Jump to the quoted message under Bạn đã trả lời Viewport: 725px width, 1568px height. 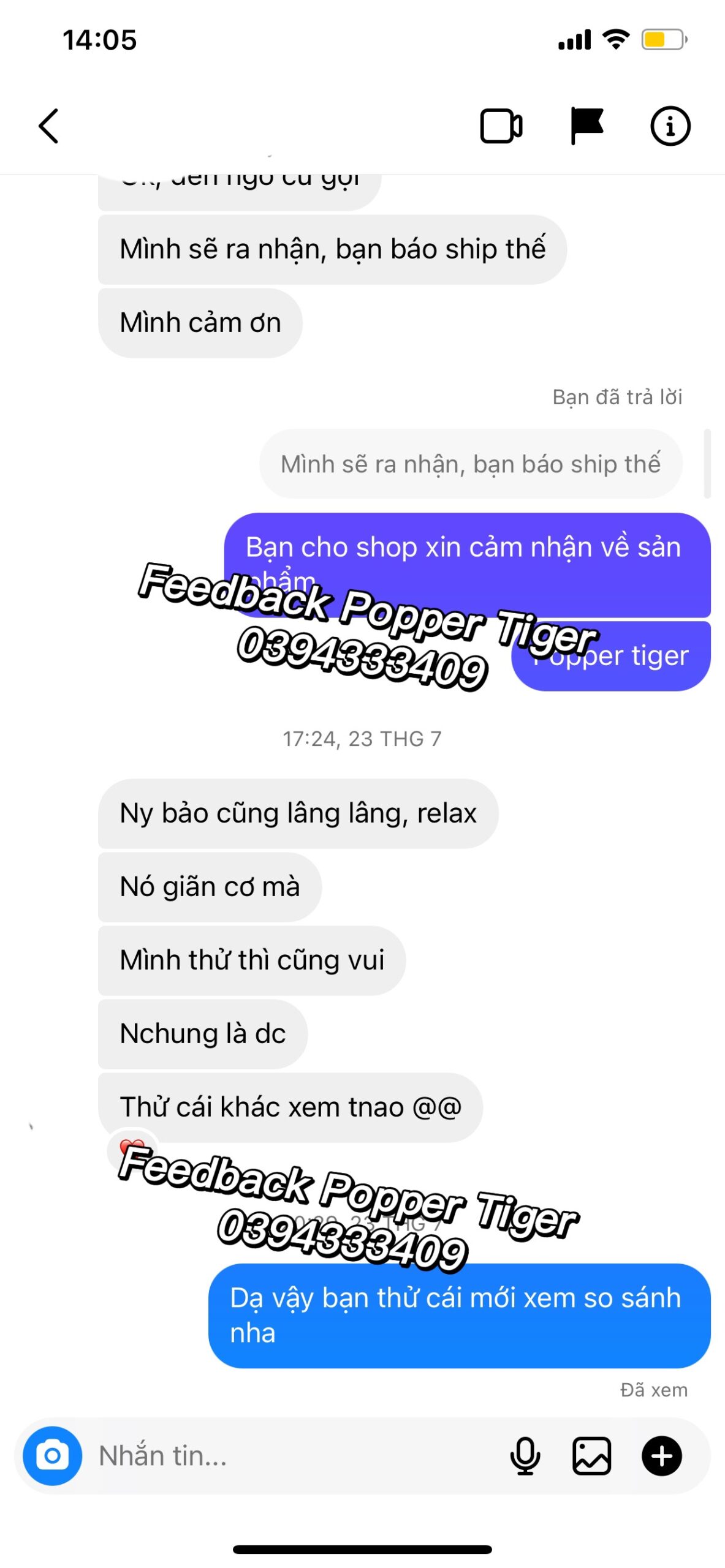pyautogui.click(x=470, y=464)
